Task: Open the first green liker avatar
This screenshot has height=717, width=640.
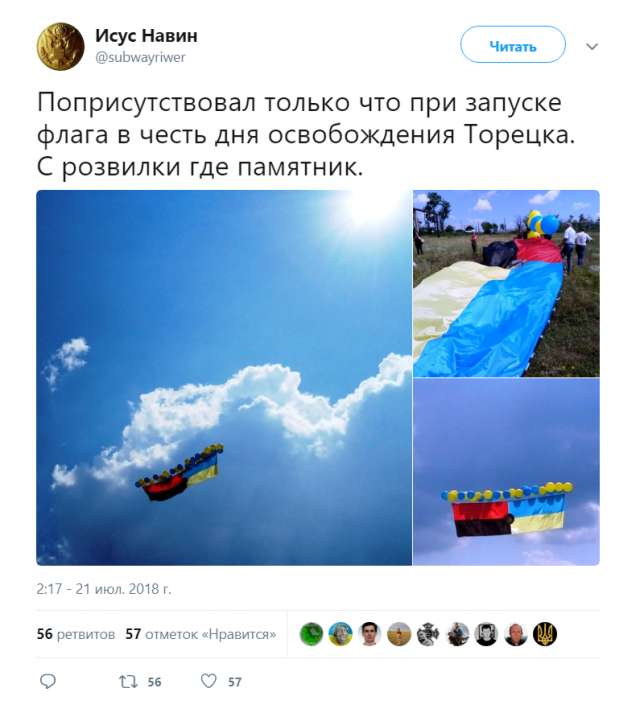Action: point(312,634)
